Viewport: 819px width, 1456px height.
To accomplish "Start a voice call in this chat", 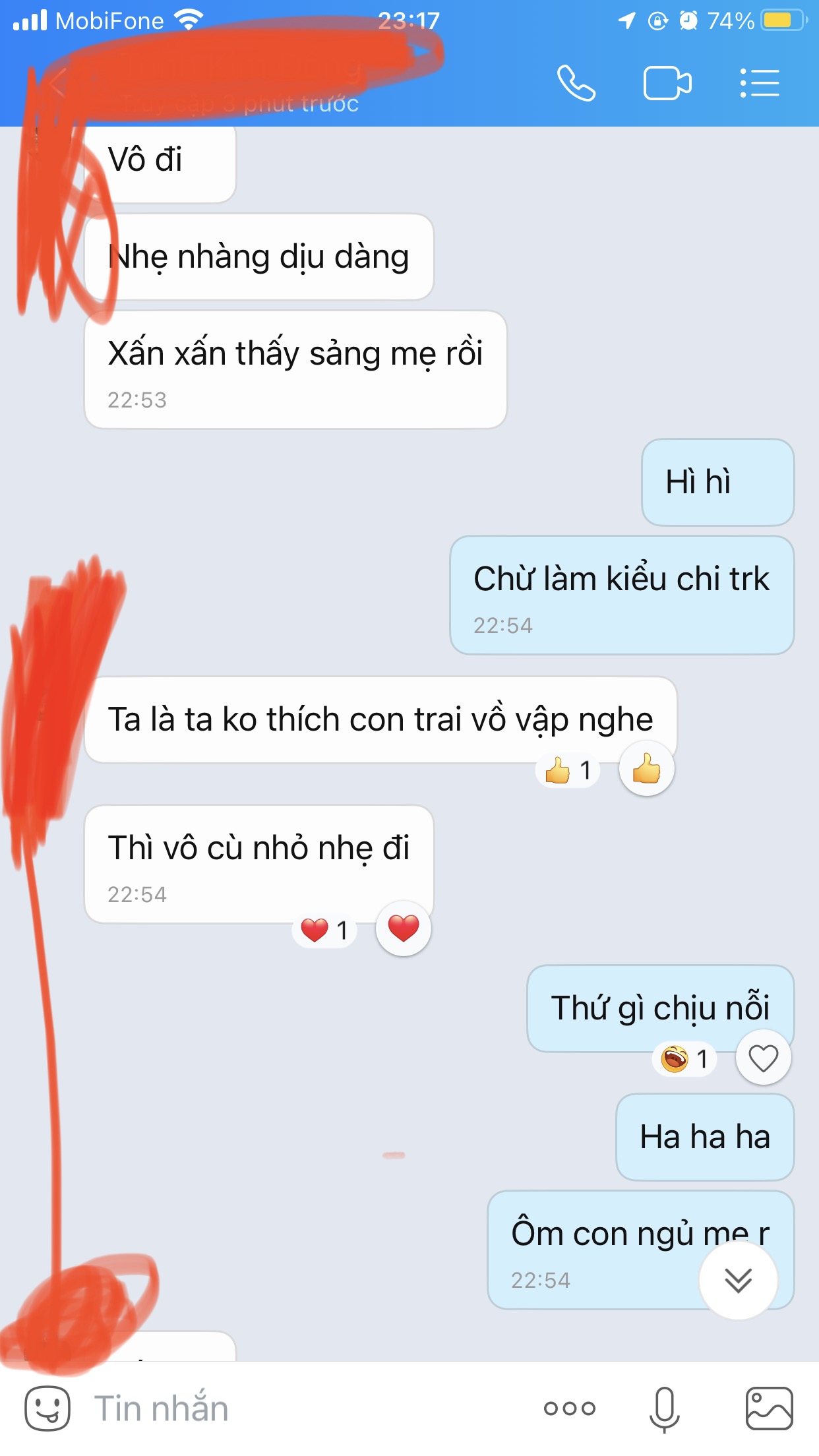I will (576, 83).
